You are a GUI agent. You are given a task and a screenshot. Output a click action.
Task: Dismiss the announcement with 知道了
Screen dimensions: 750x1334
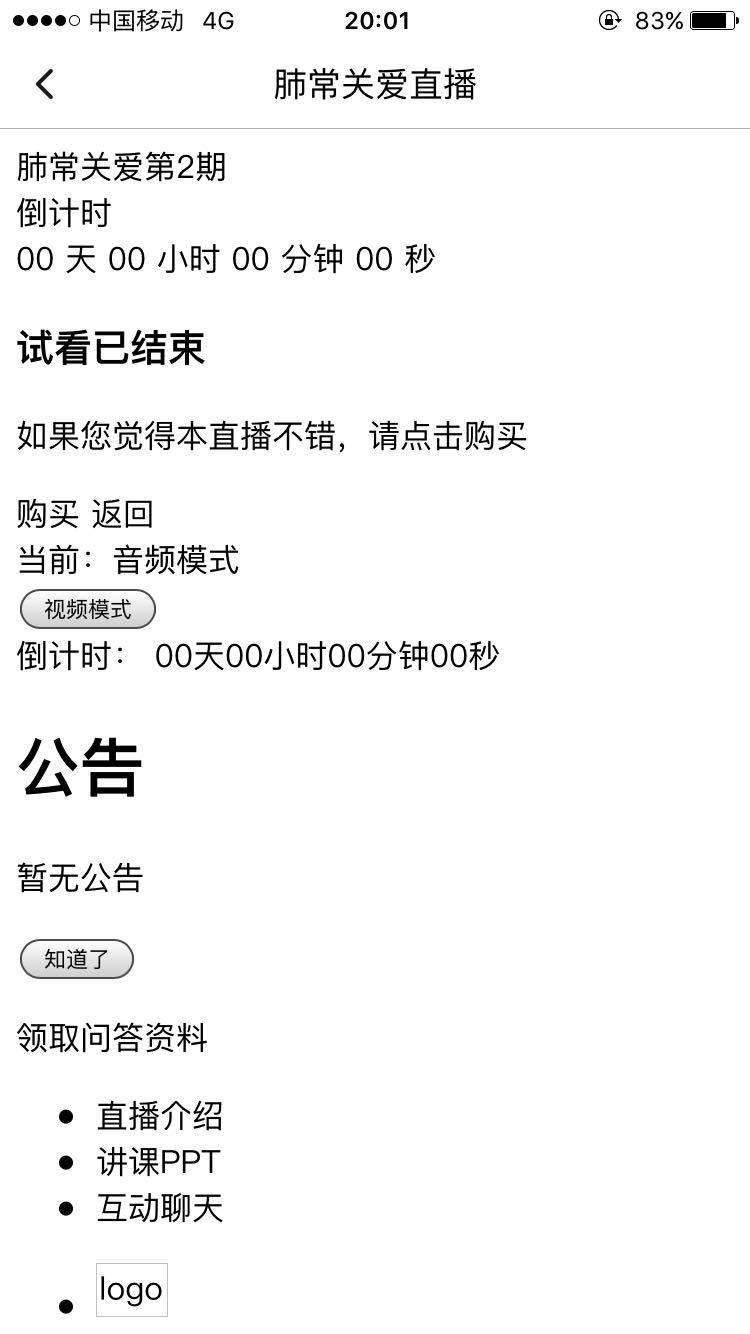pos(77,959)
